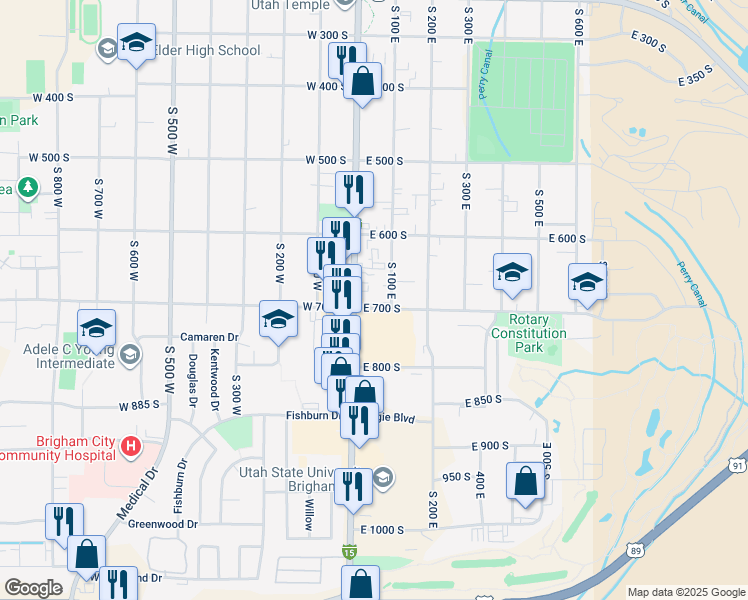Viewport: 748px width, 600px height.
Task: Tap the shopping bag marker below the I-15 shield
Action: tap(361, 583)
